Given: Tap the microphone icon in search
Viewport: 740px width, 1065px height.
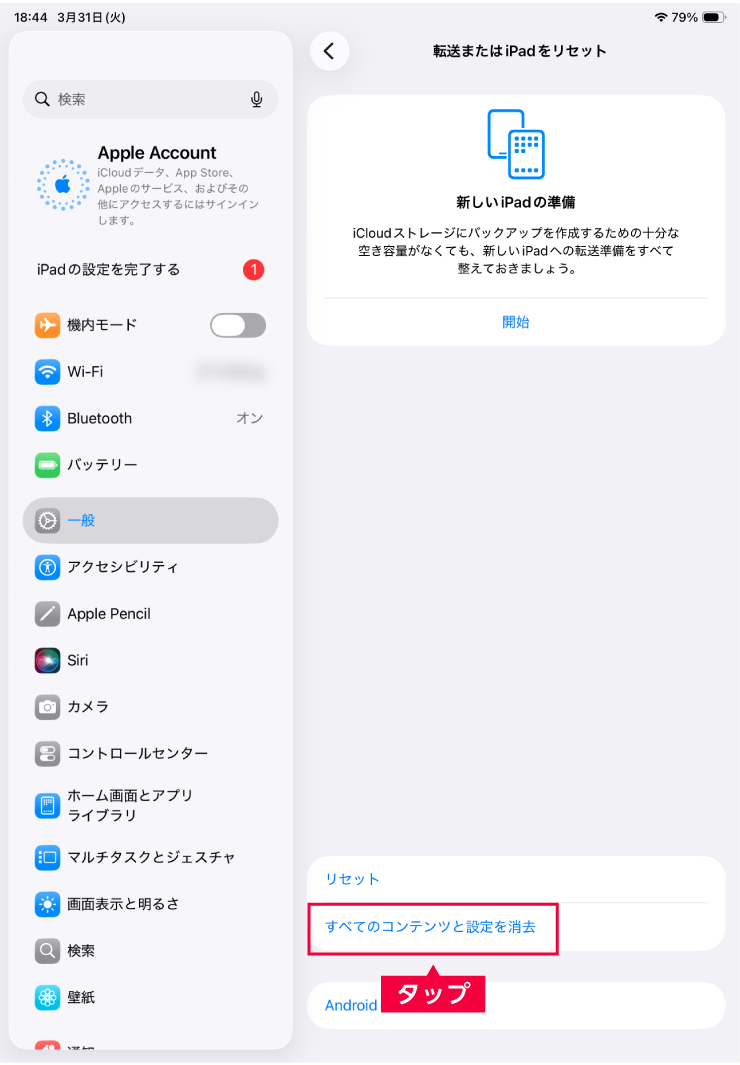Looking at the screenshot, I should coord(257,100).
